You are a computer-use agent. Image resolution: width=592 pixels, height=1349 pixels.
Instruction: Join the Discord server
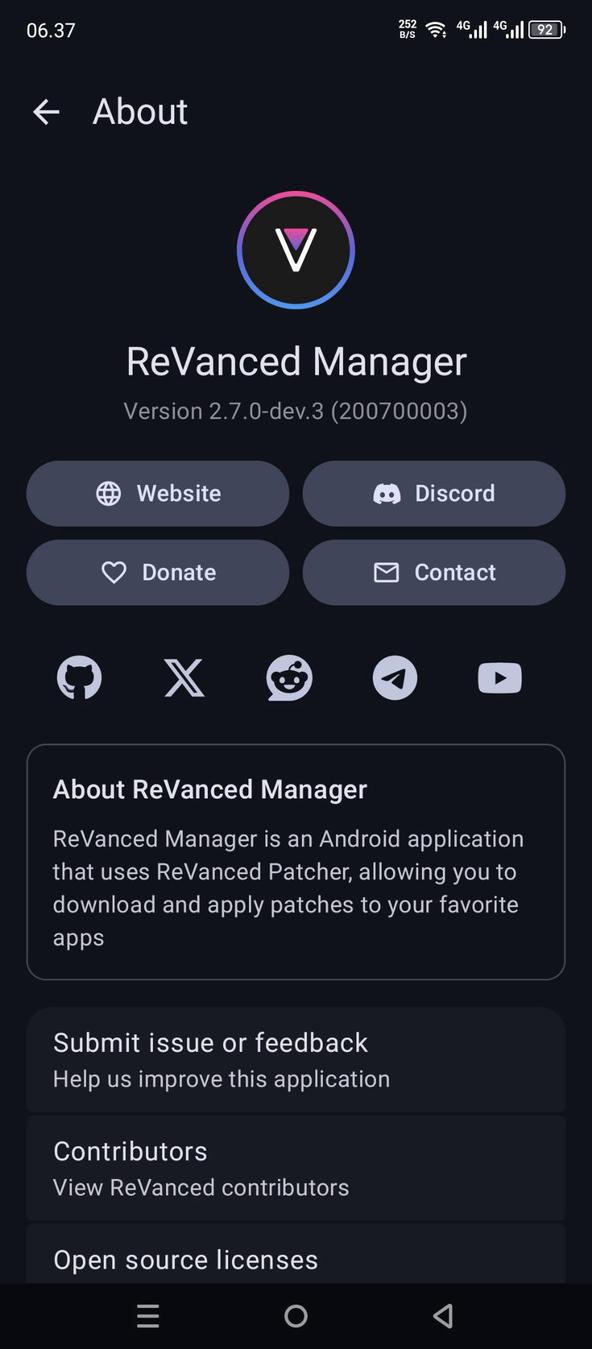[x=434, y=493]
